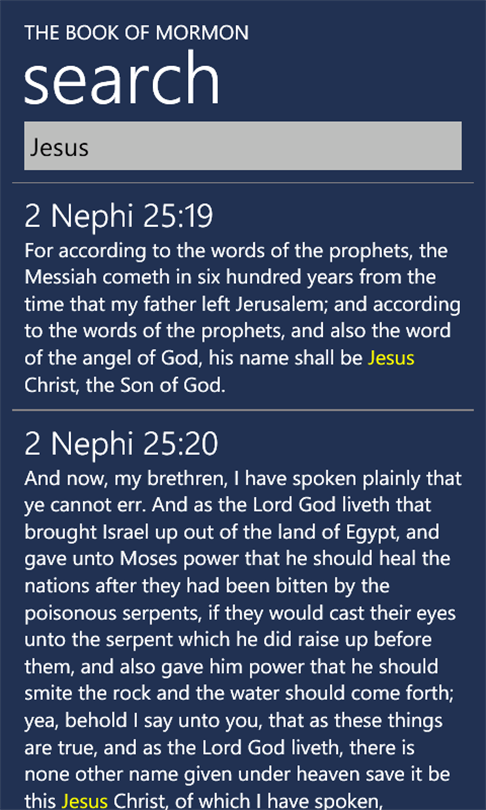Open the 2 Nephi 25:19 search result

pyautogui.click(x=243, y=297)
